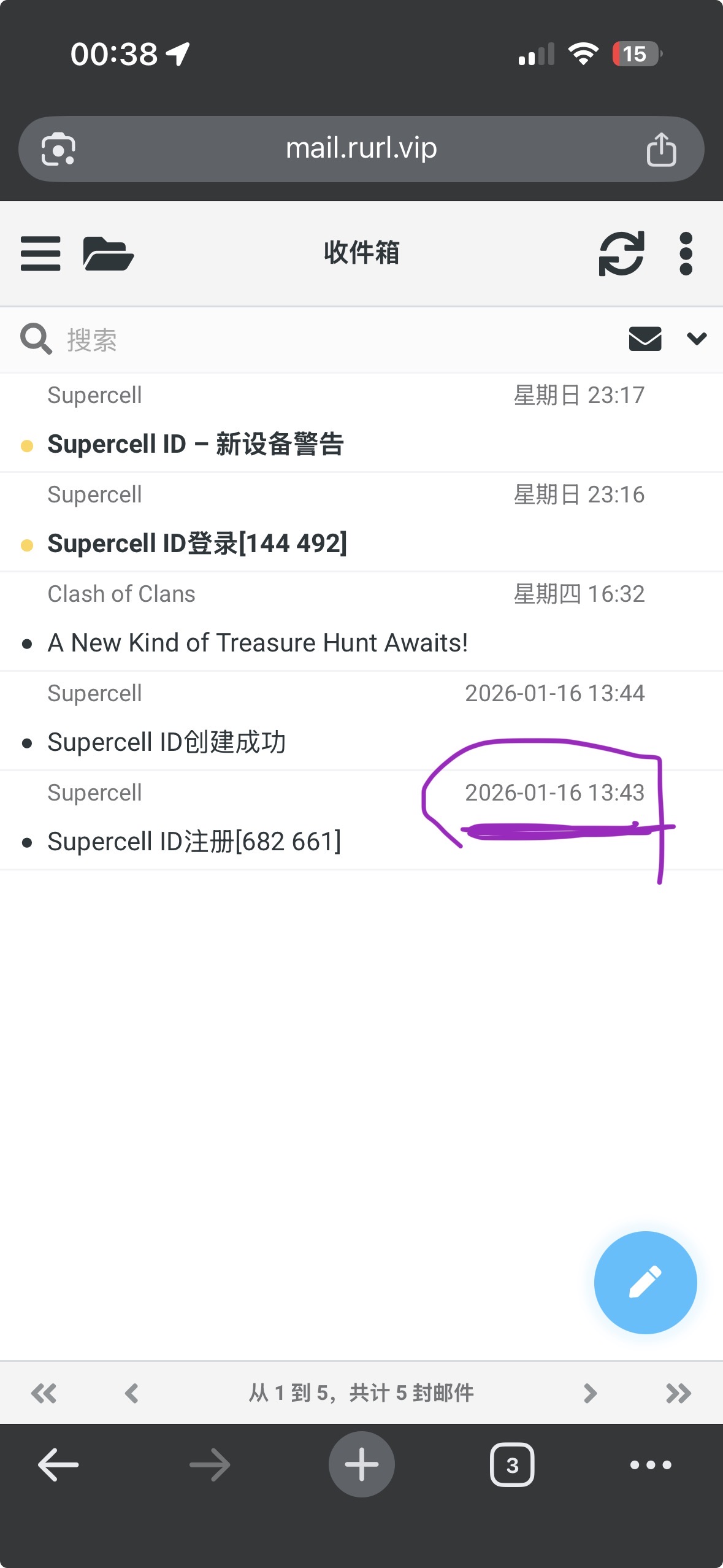Open the folder list icon

coord(109,253)
